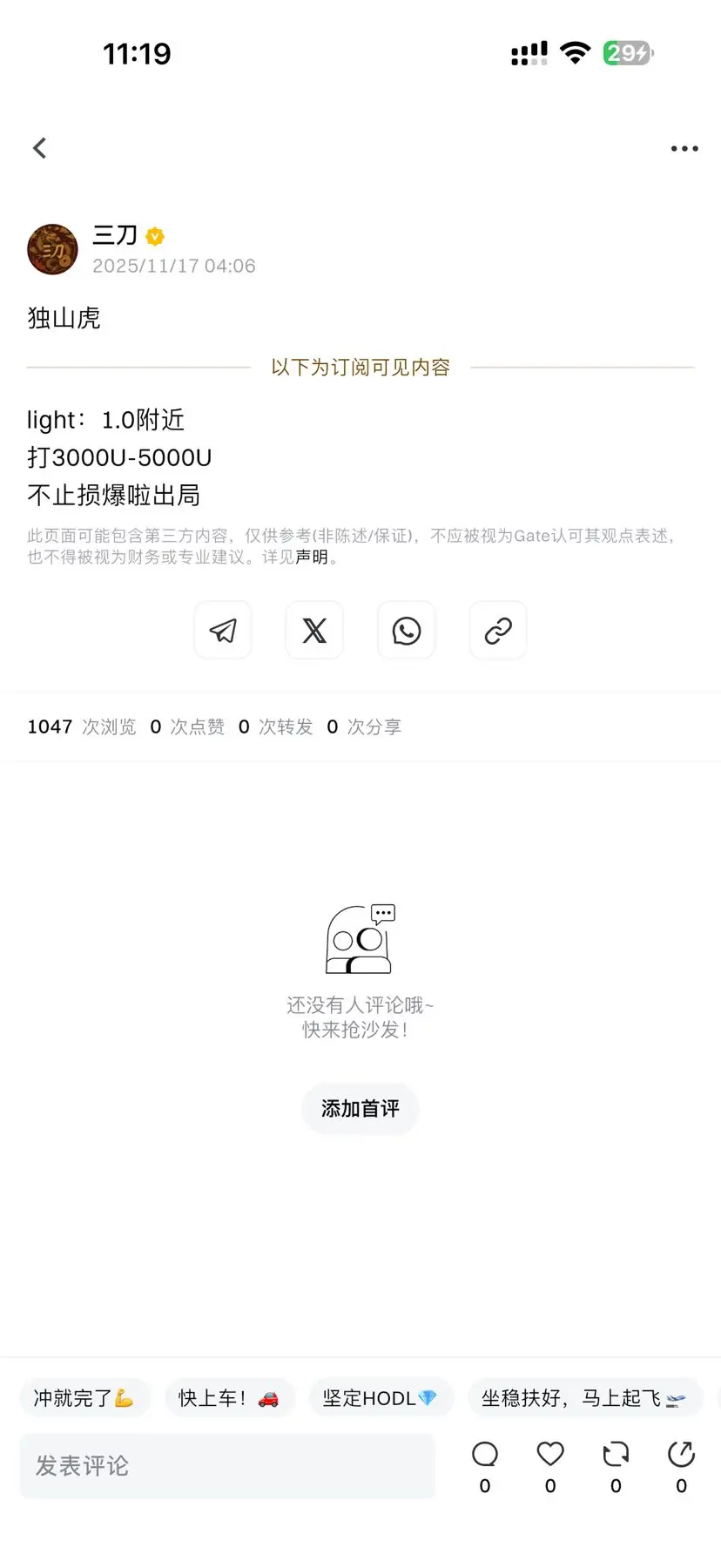Tap the 发表评论 comment input field
The width and height of the screenshot is (721, 1568).
[226, 1465]
